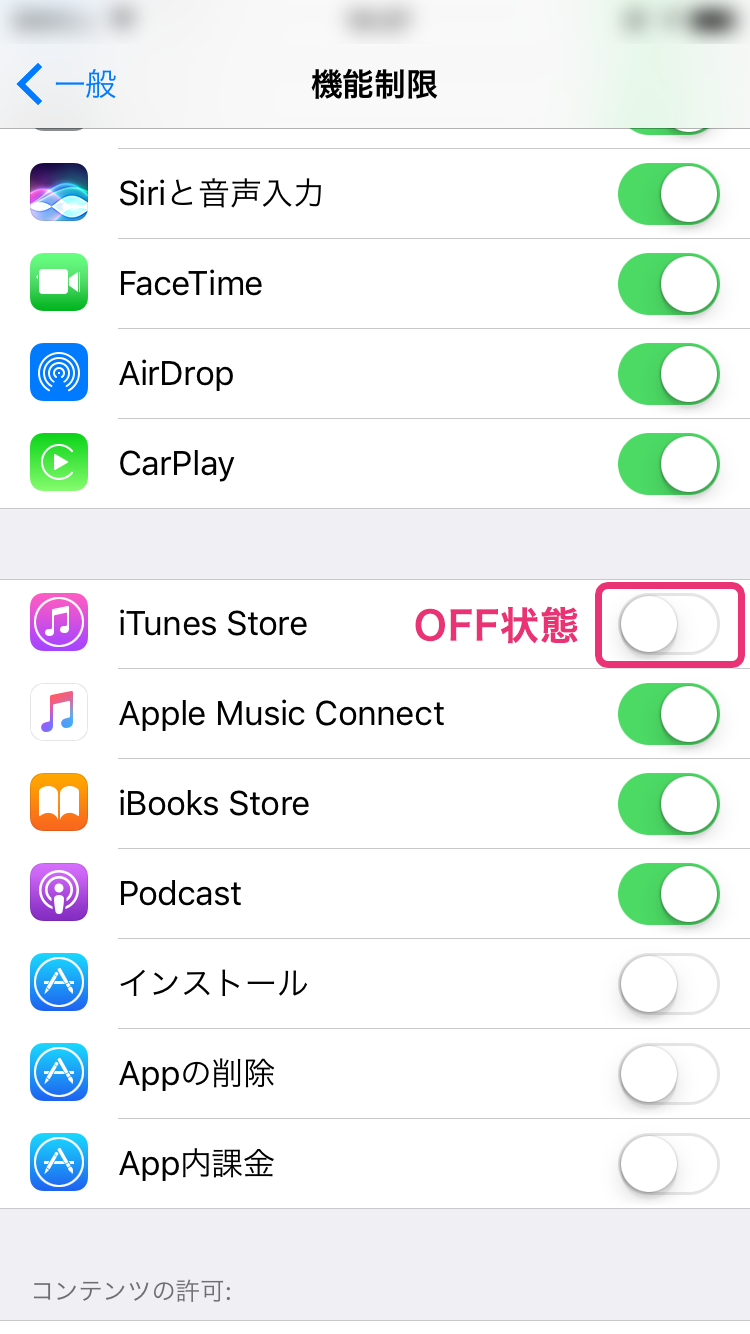Disable the FaceTime switch
Viewport: 750px width, 1334px height.
668,284
